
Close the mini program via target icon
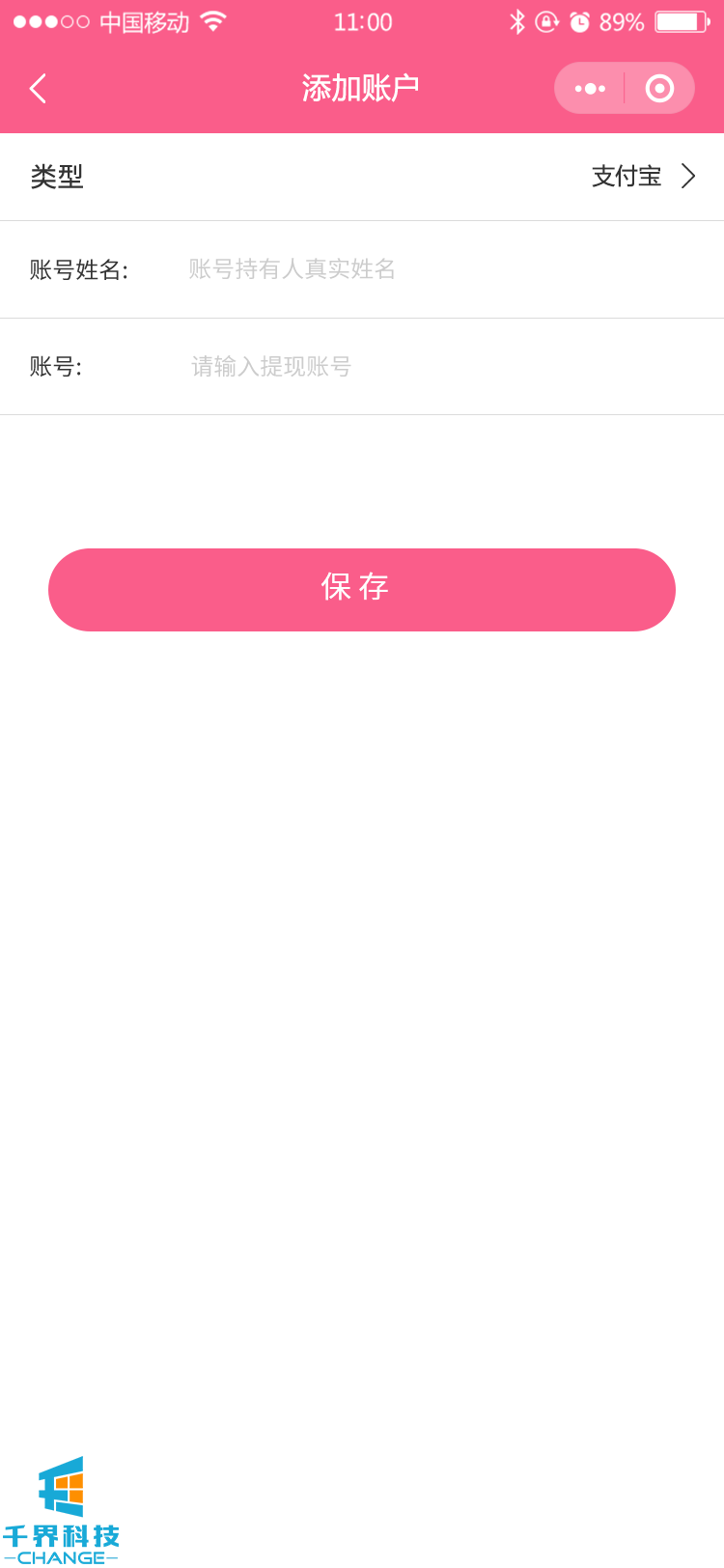[659, 89]
